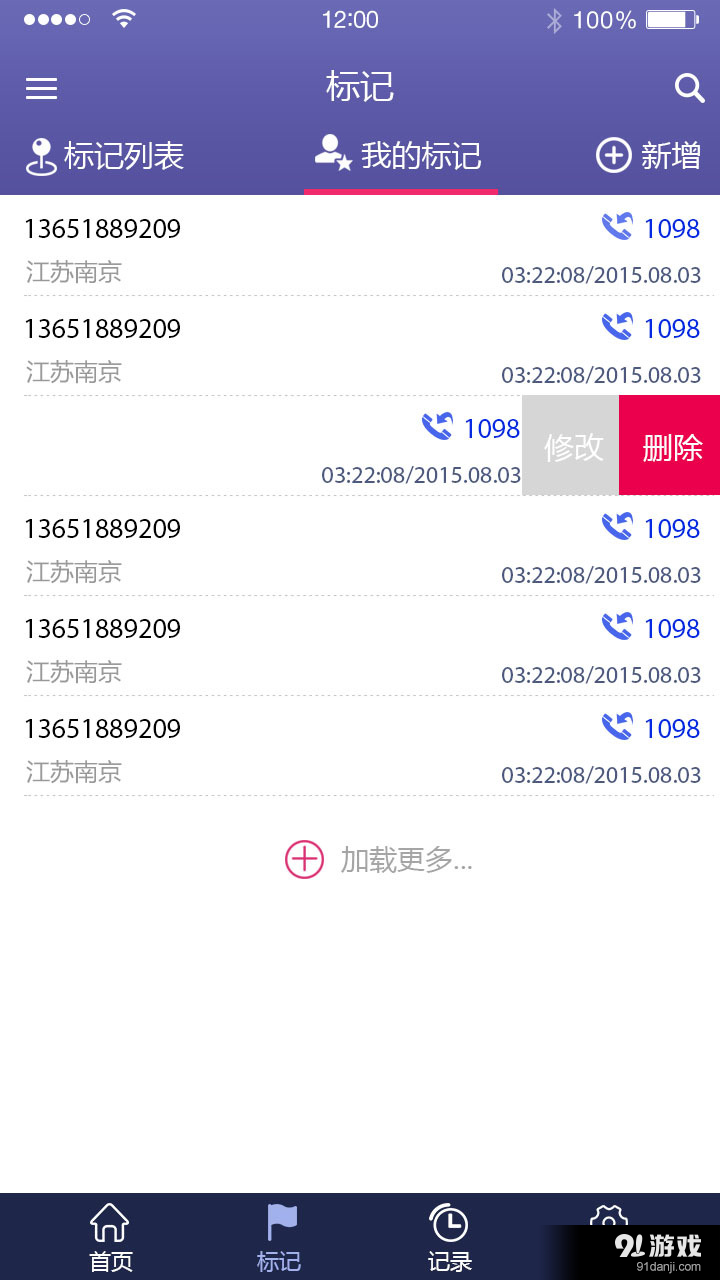Tap the Wi-Fi icon in status bar
The image size is (720, 1280).
pos(123,17)
